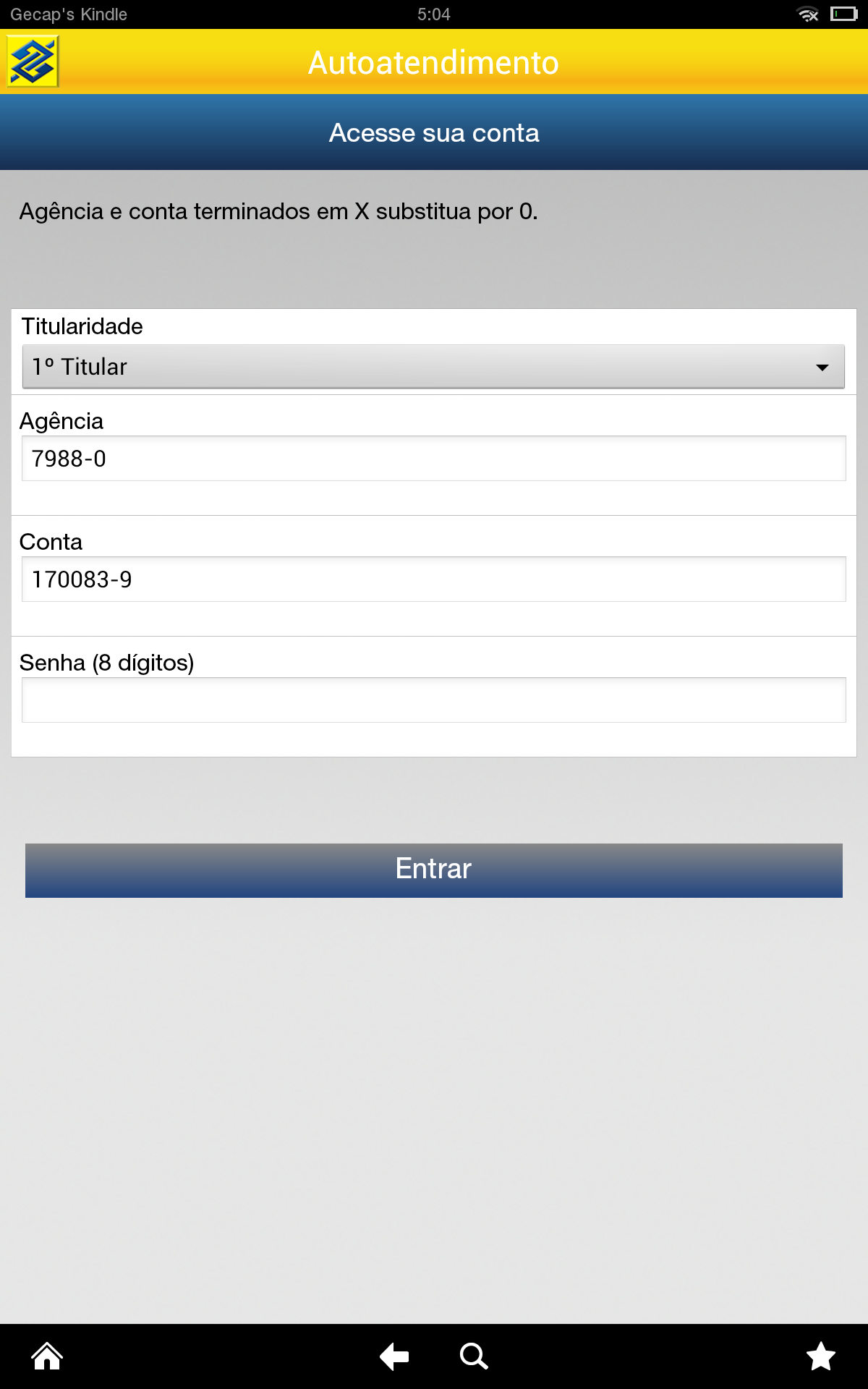The height and width of the screenshot is (1389, 868).
Task: Edit the Conta number field
Action: pos(433,579)
